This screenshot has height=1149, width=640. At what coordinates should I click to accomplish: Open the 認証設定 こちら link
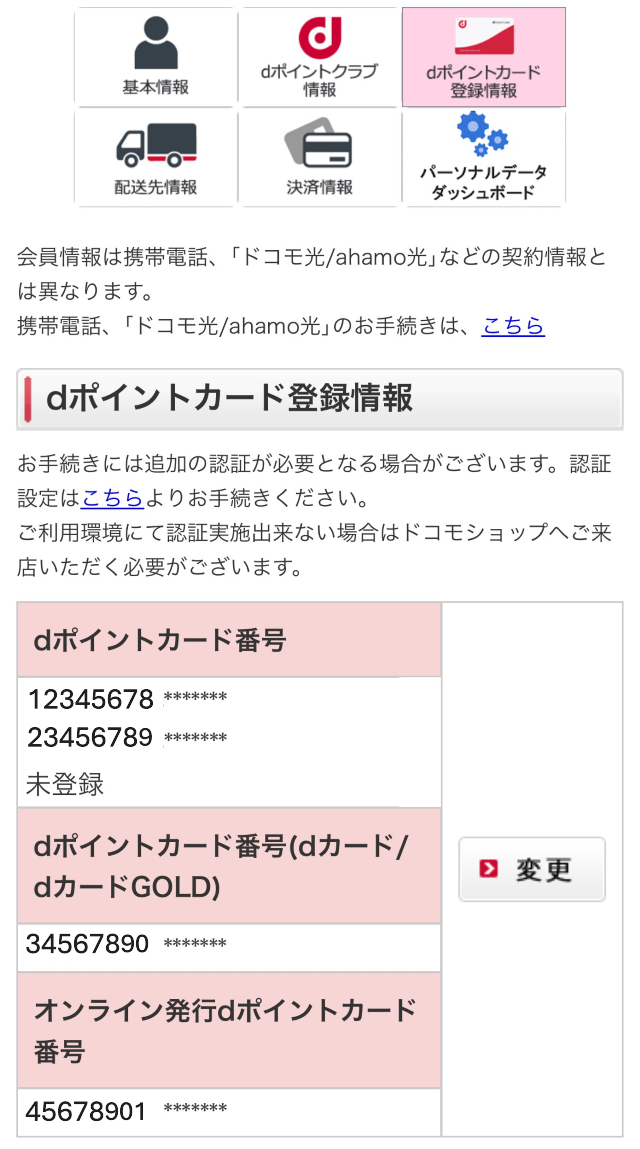(112, 497)
